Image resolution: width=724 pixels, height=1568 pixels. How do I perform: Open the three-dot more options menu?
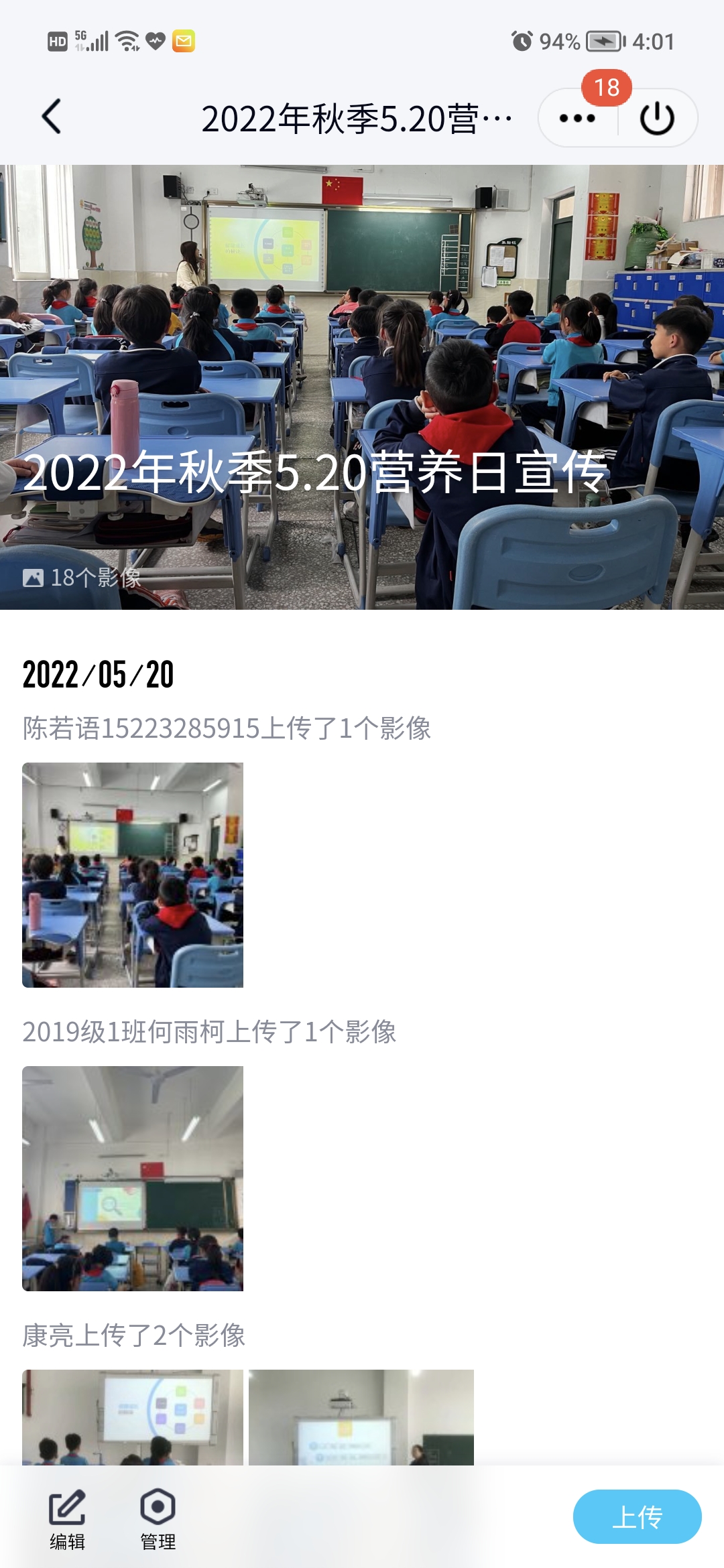[577, 118]
